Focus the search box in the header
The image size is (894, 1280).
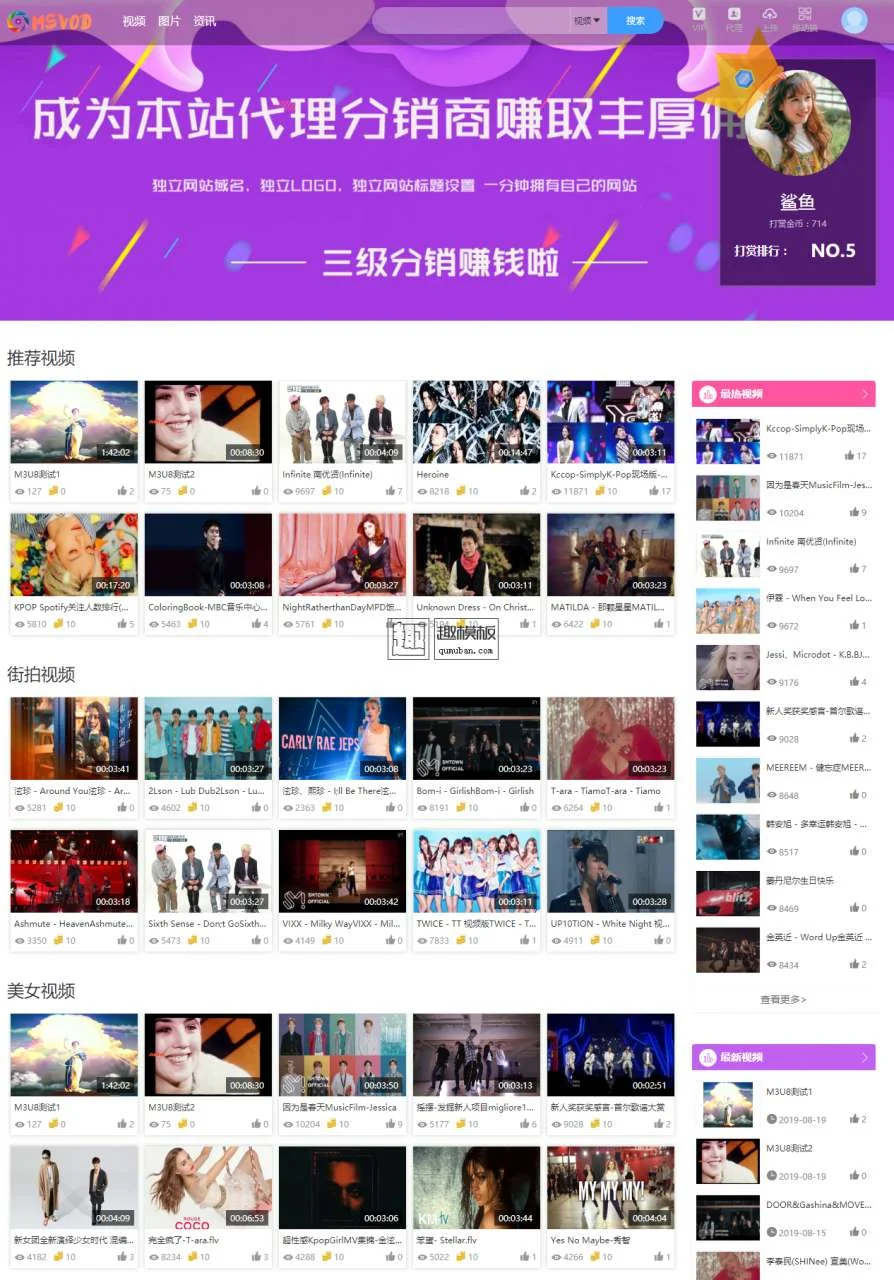tap(470, 20)
